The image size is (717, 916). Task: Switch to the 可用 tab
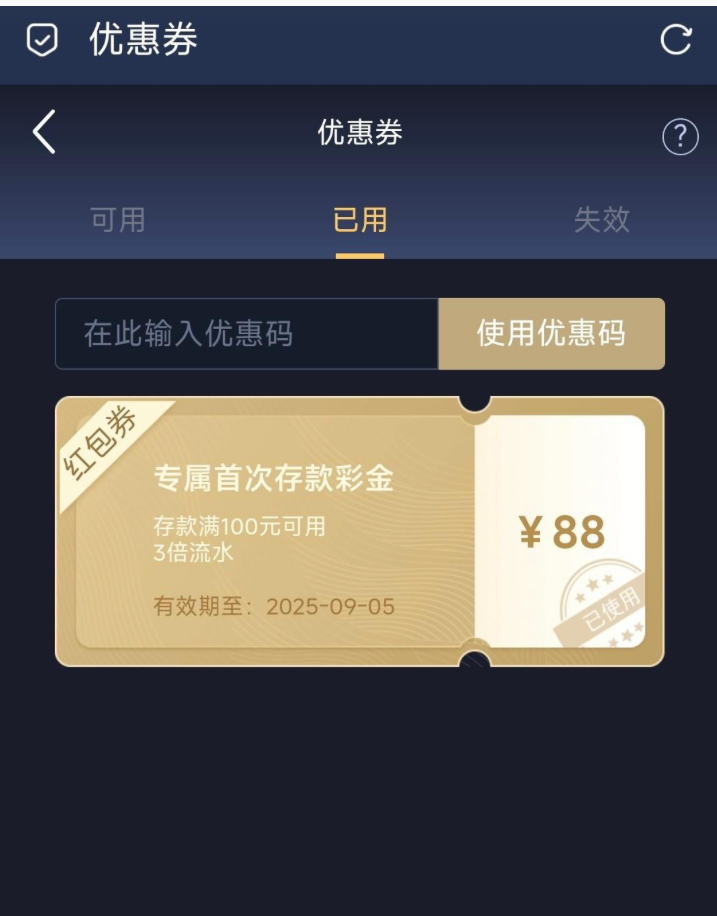[118, 220]
